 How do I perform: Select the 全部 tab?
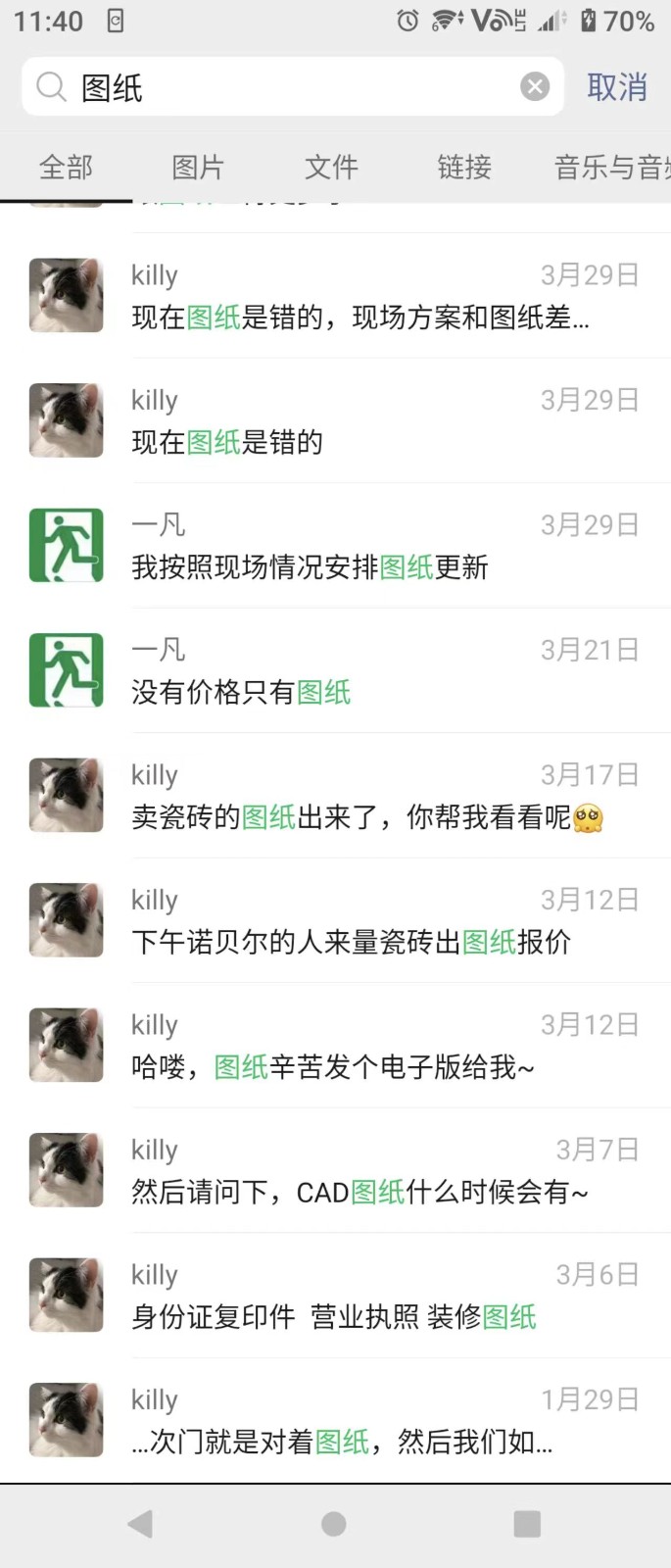pyautogui.click(x=66, y=168)
